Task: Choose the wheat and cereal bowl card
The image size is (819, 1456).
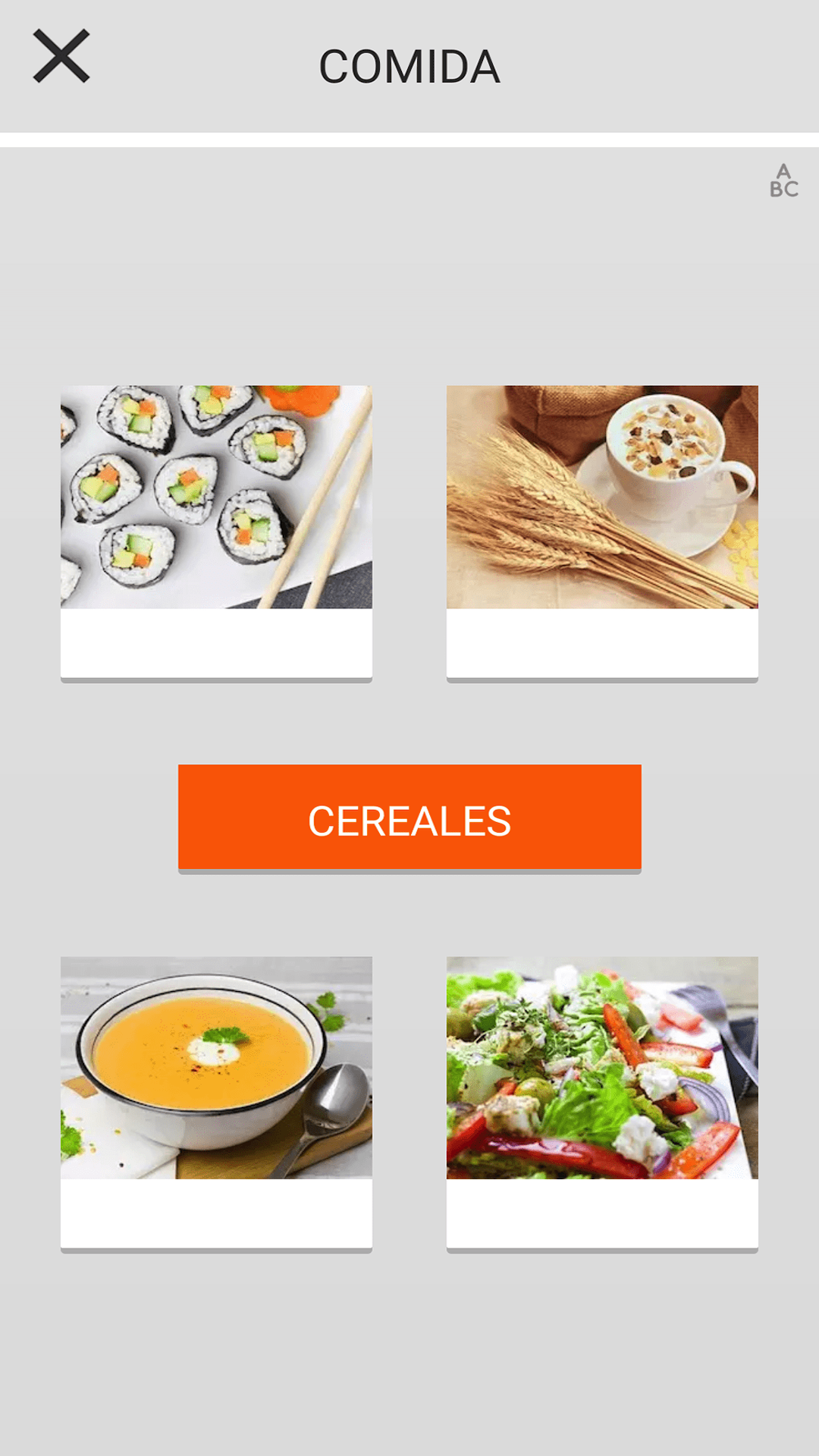Action: pyautogui.click(x=602, y=531)
